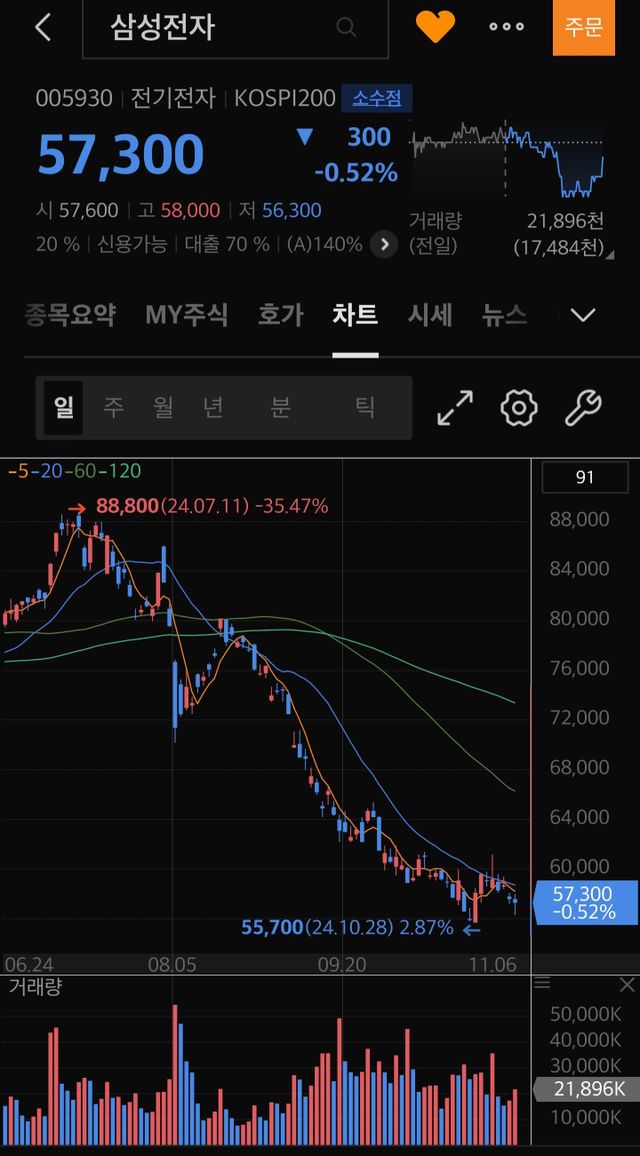The height and width of the screenshot is (1156, 640).
Task: Open the 시세 tab
Action: pyautogui.click(x=430, y=315)
